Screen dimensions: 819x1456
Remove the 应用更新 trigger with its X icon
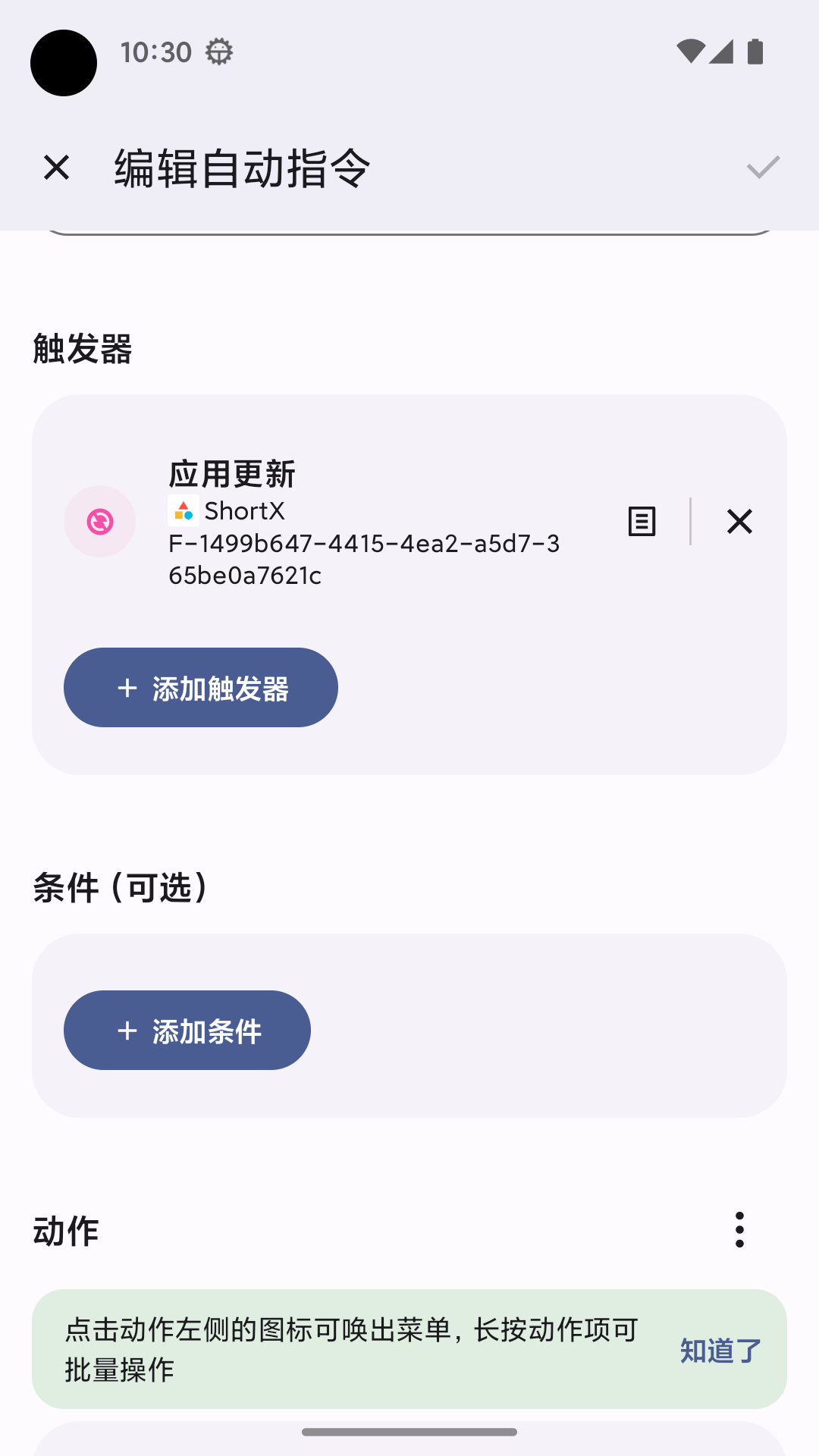pyautogui.click(x=739, y=522)
